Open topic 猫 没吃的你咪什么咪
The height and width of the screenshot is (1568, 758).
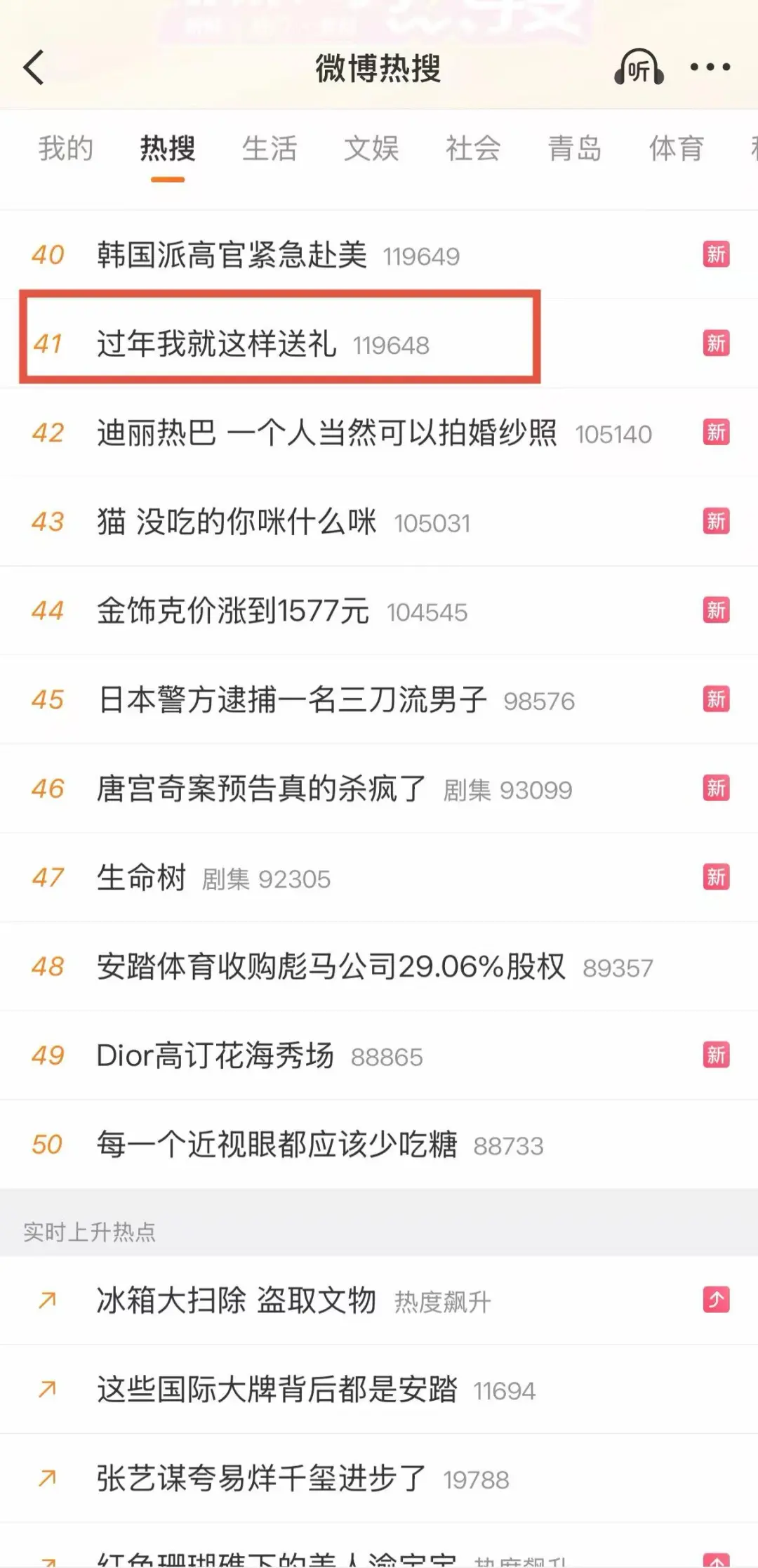pos(237,522)
